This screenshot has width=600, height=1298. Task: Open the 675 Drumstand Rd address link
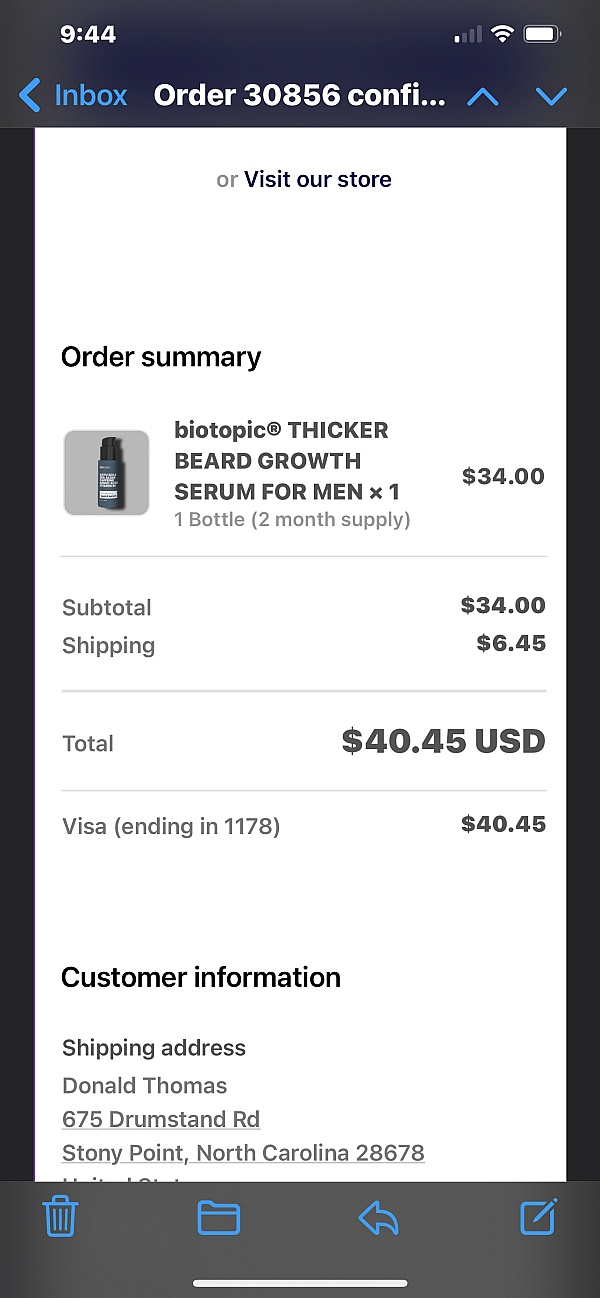[161, 1119]
